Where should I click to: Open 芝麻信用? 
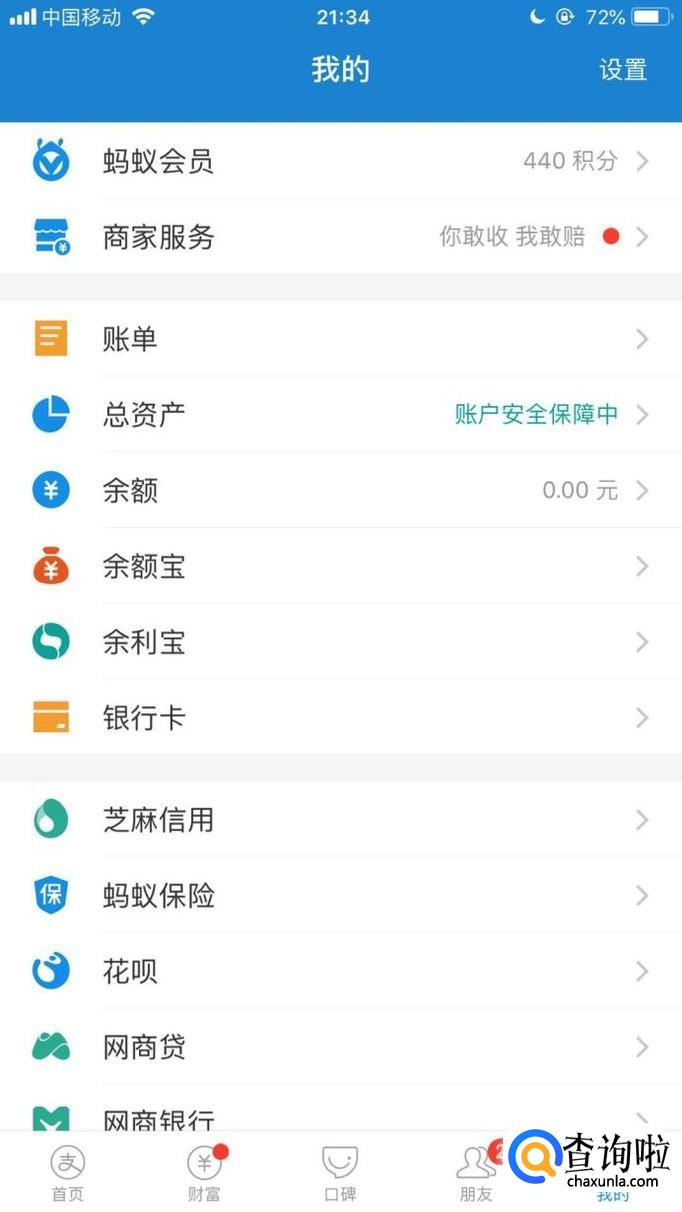pos(340,820)
